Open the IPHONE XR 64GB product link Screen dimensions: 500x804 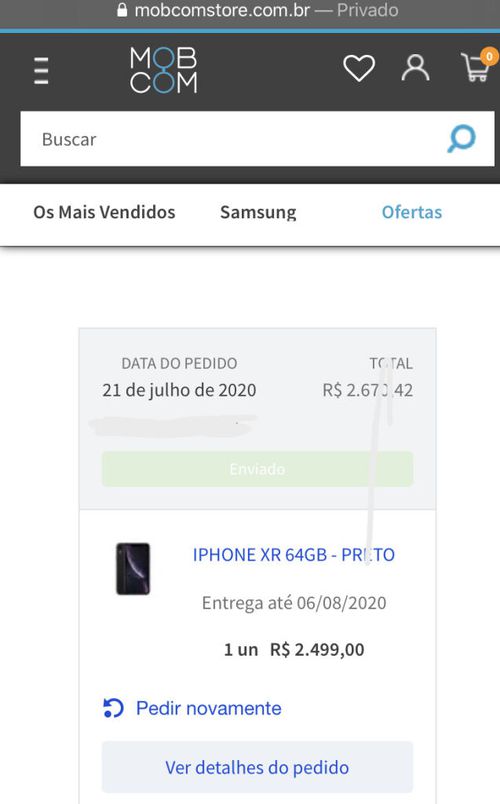(x=294, y=555)
